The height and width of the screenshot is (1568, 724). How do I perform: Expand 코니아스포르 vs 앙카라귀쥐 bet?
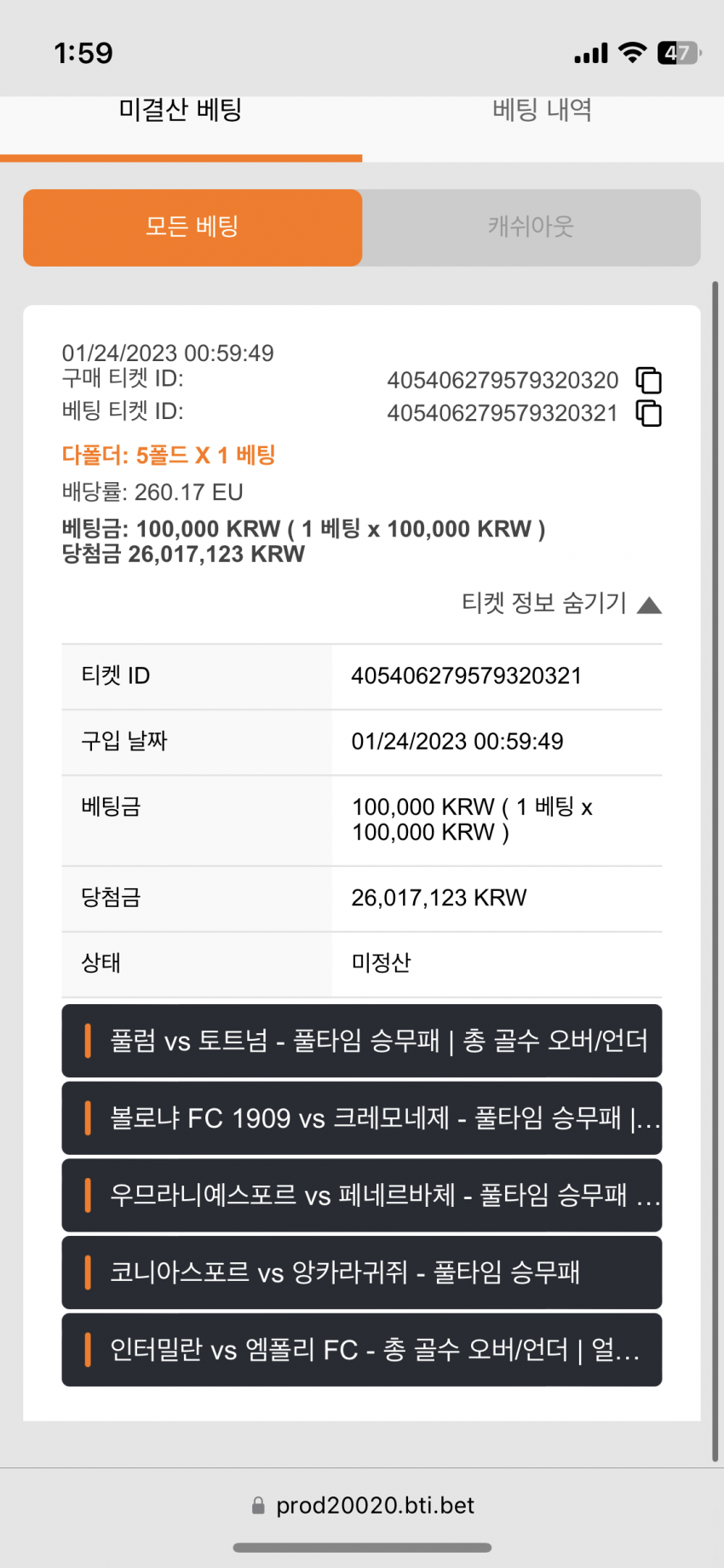(x=362, y=1272)
